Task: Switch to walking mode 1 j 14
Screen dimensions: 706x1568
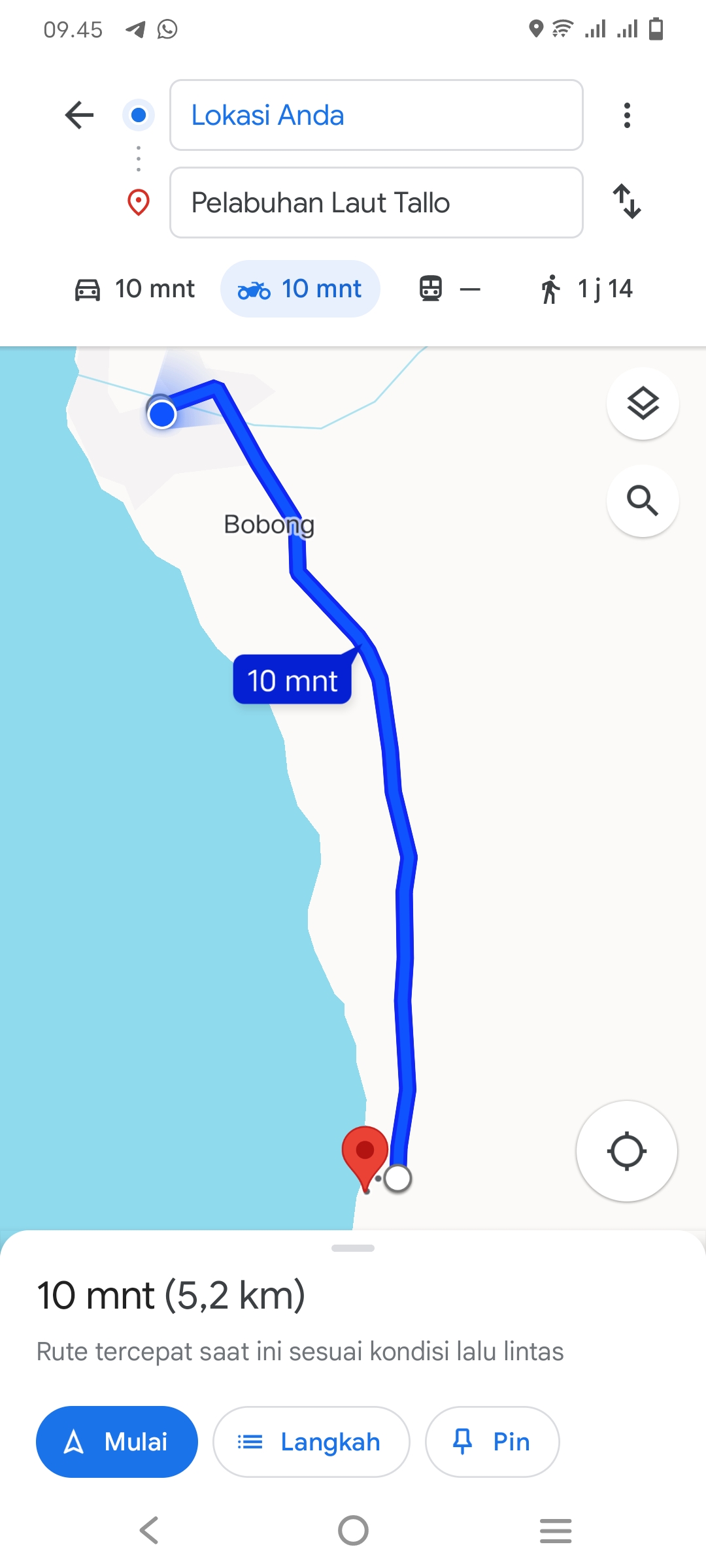Action: pos(586,289)
